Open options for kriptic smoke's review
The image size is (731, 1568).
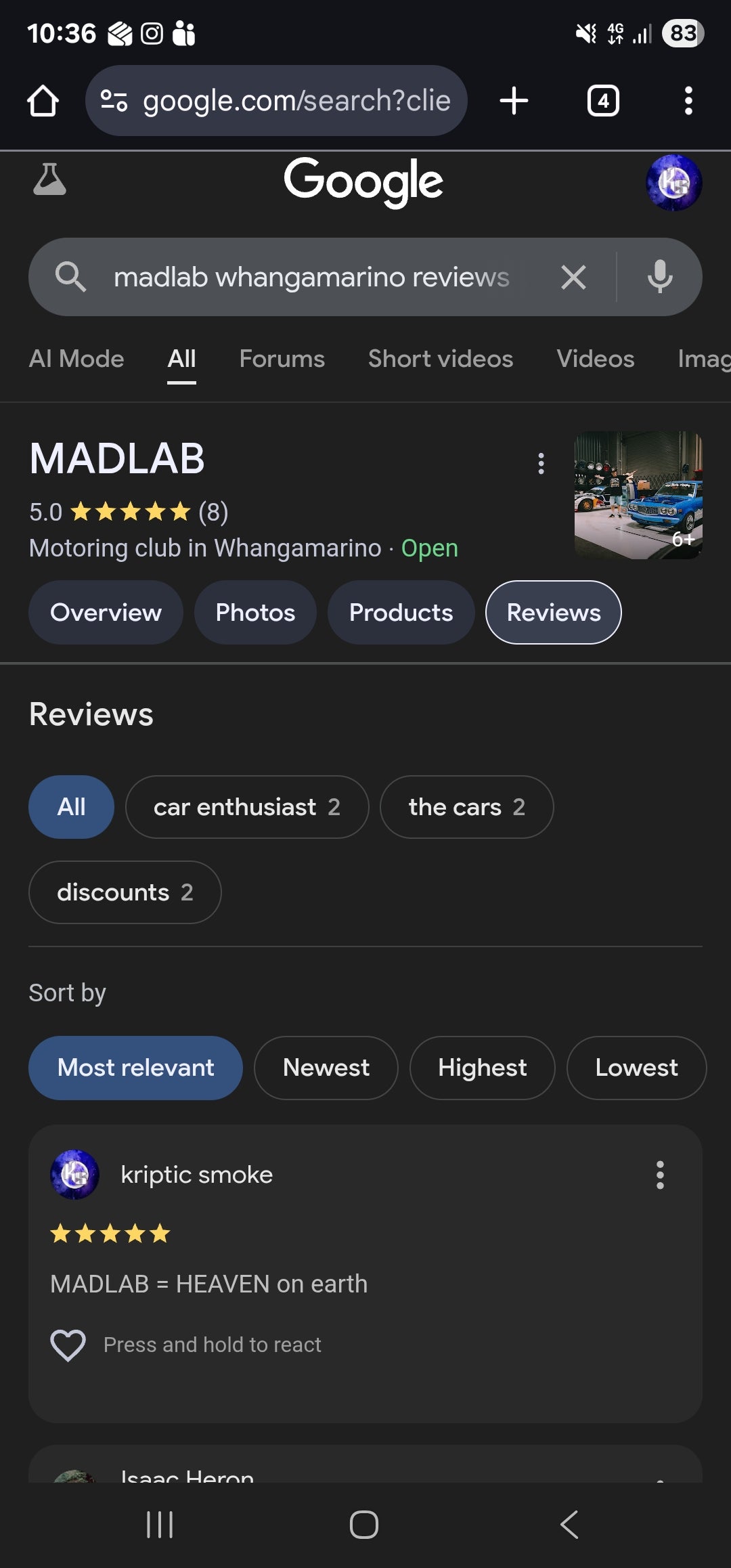point(660,1175)
